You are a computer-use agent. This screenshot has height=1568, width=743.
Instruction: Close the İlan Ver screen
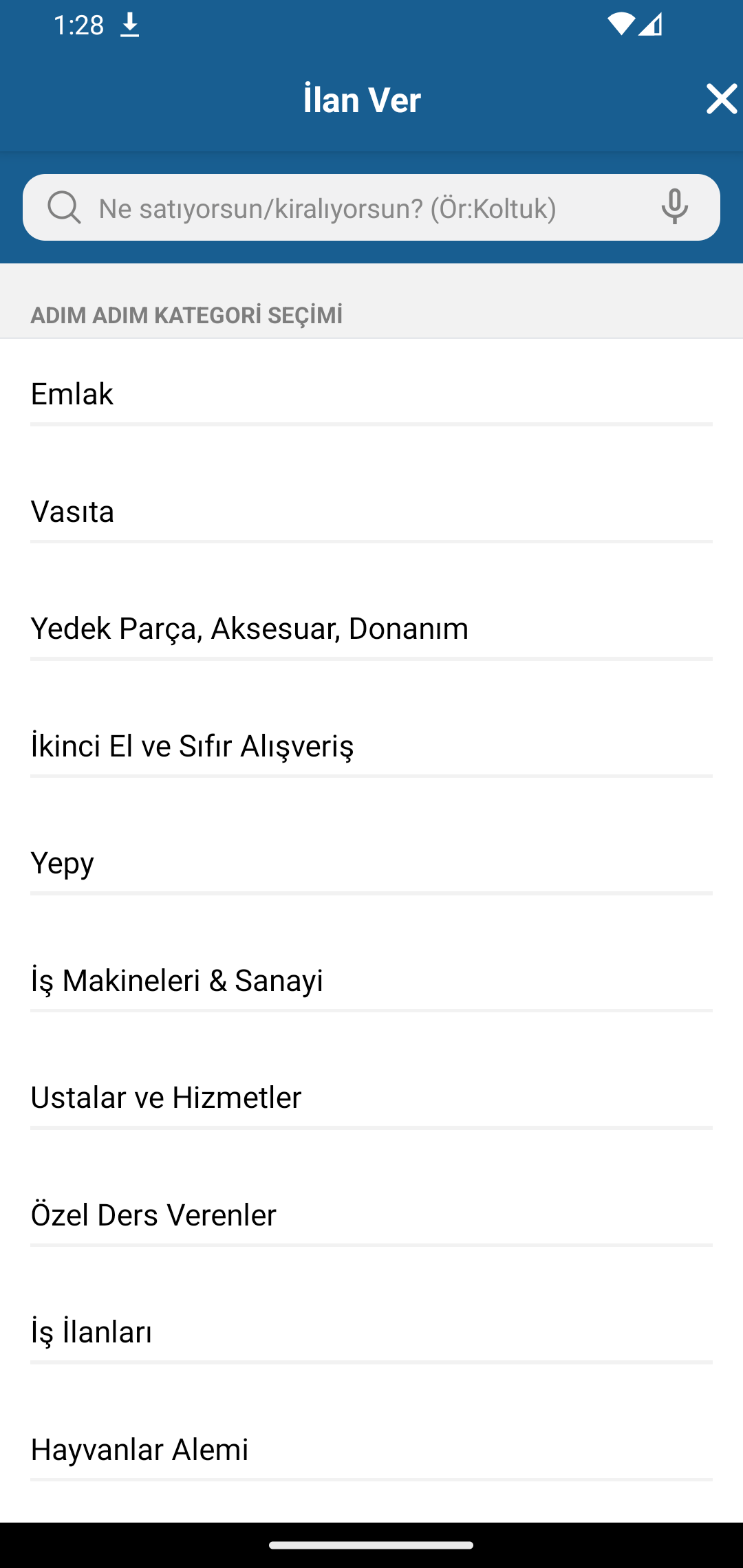721,100
